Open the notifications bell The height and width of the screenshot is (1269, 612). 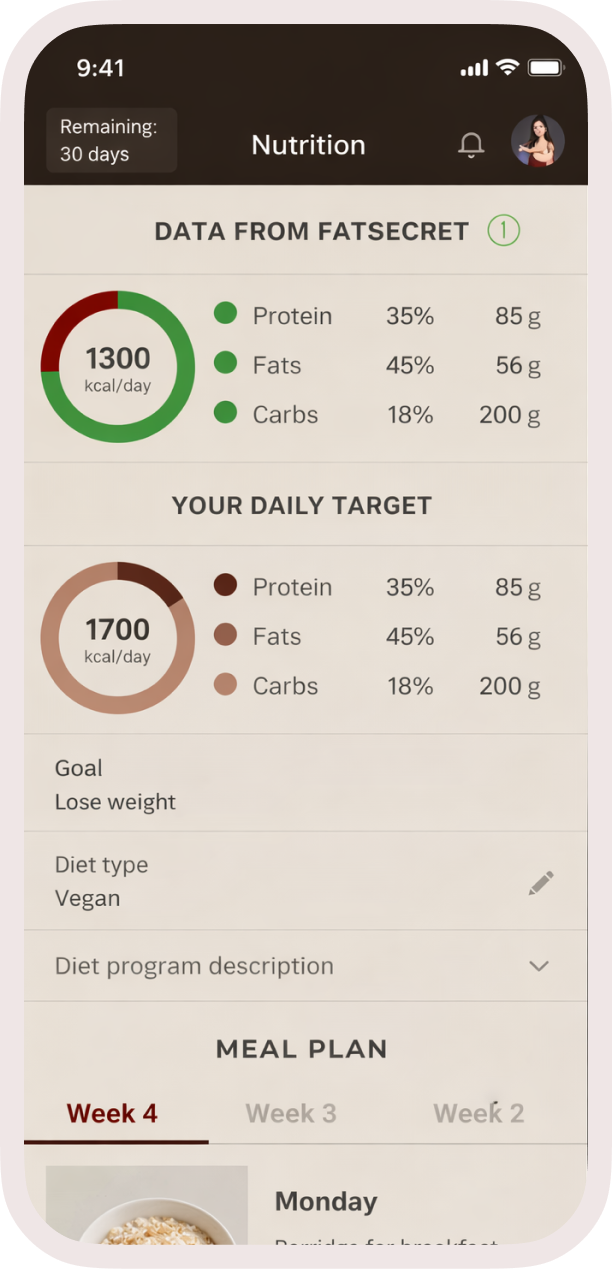point(471,145)
